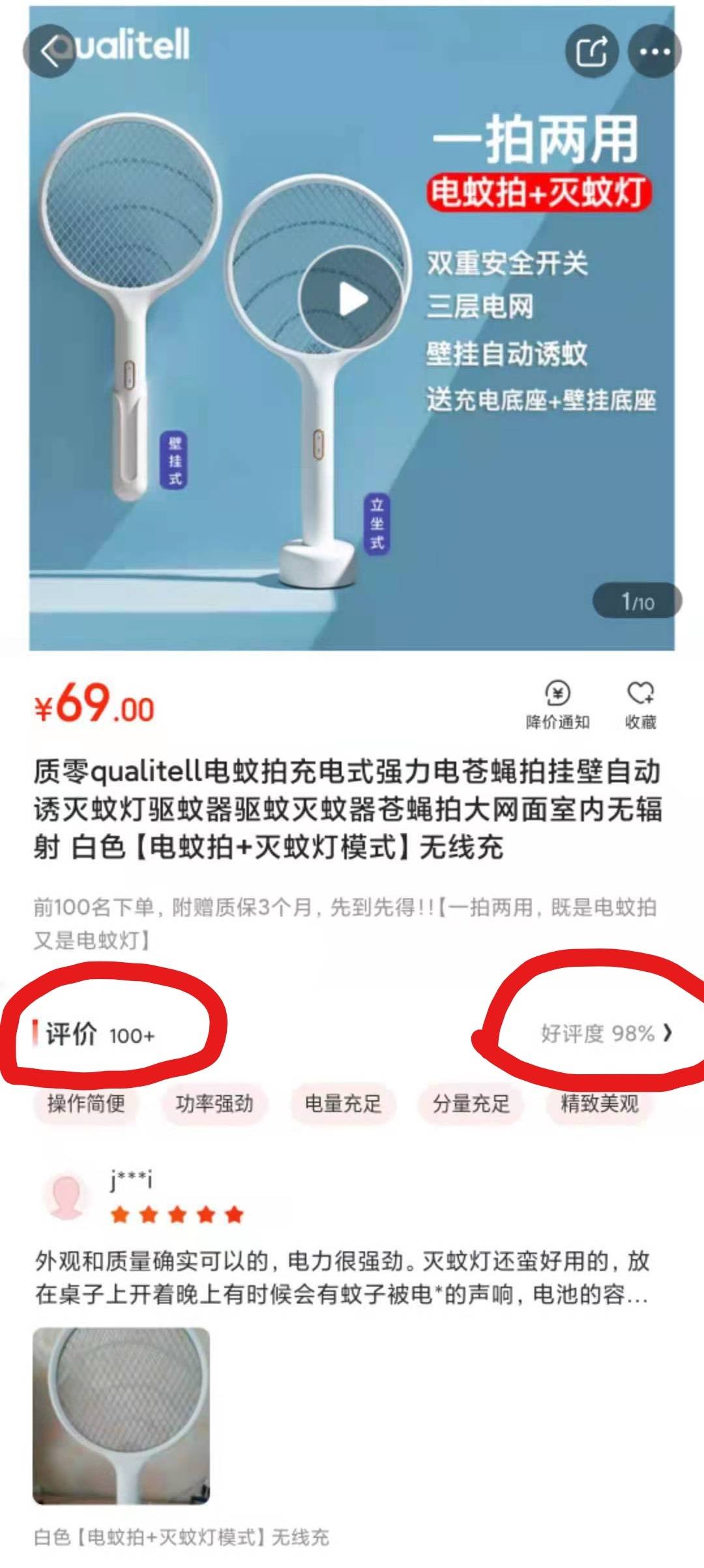Filter reviews by 操作简便
Image resolution: width=704 pixels, height=1568 pixels.
pyautogui.click(x=86, y=1104)
